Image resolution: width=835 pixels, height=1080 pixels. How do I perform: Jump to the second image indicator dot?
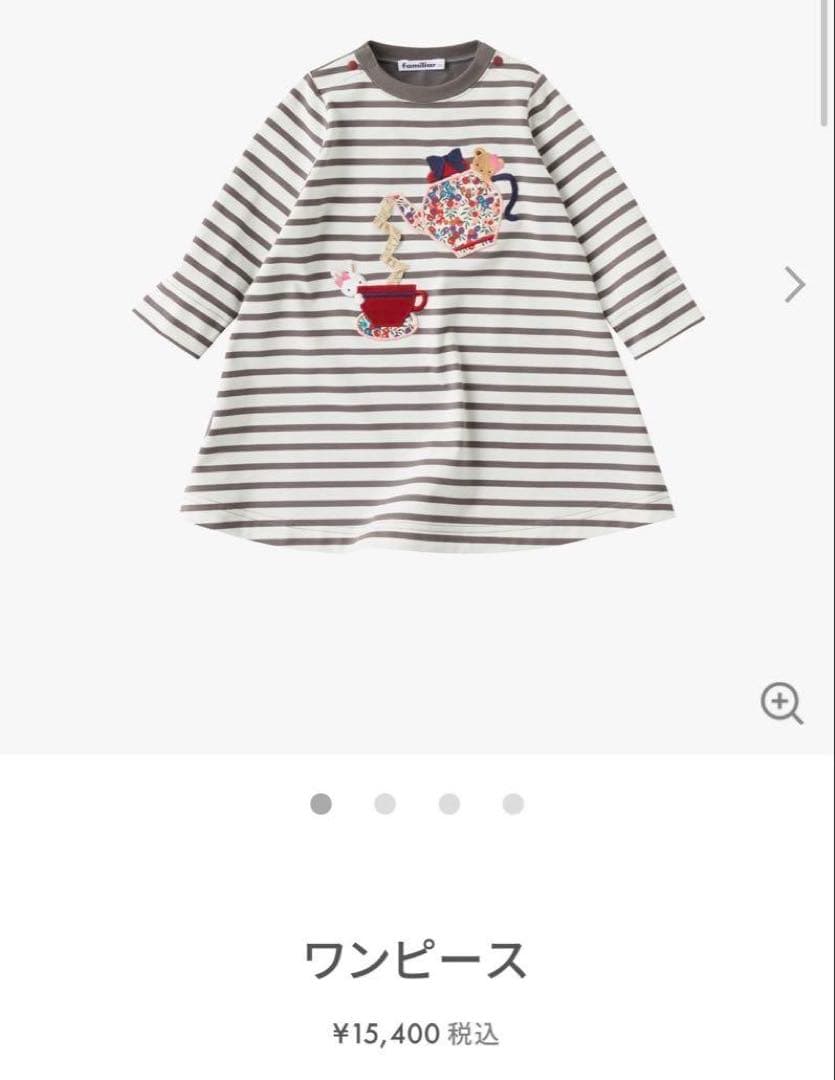click(x=385, y=804)
